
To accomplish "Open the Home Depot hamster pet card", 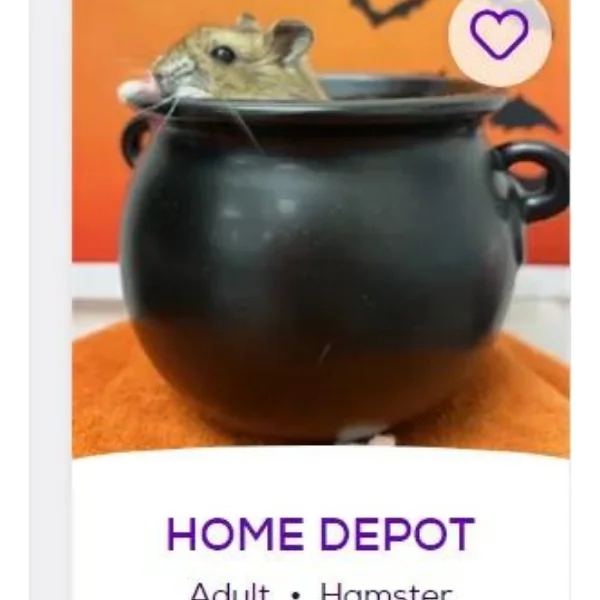I will coord(320,534).
